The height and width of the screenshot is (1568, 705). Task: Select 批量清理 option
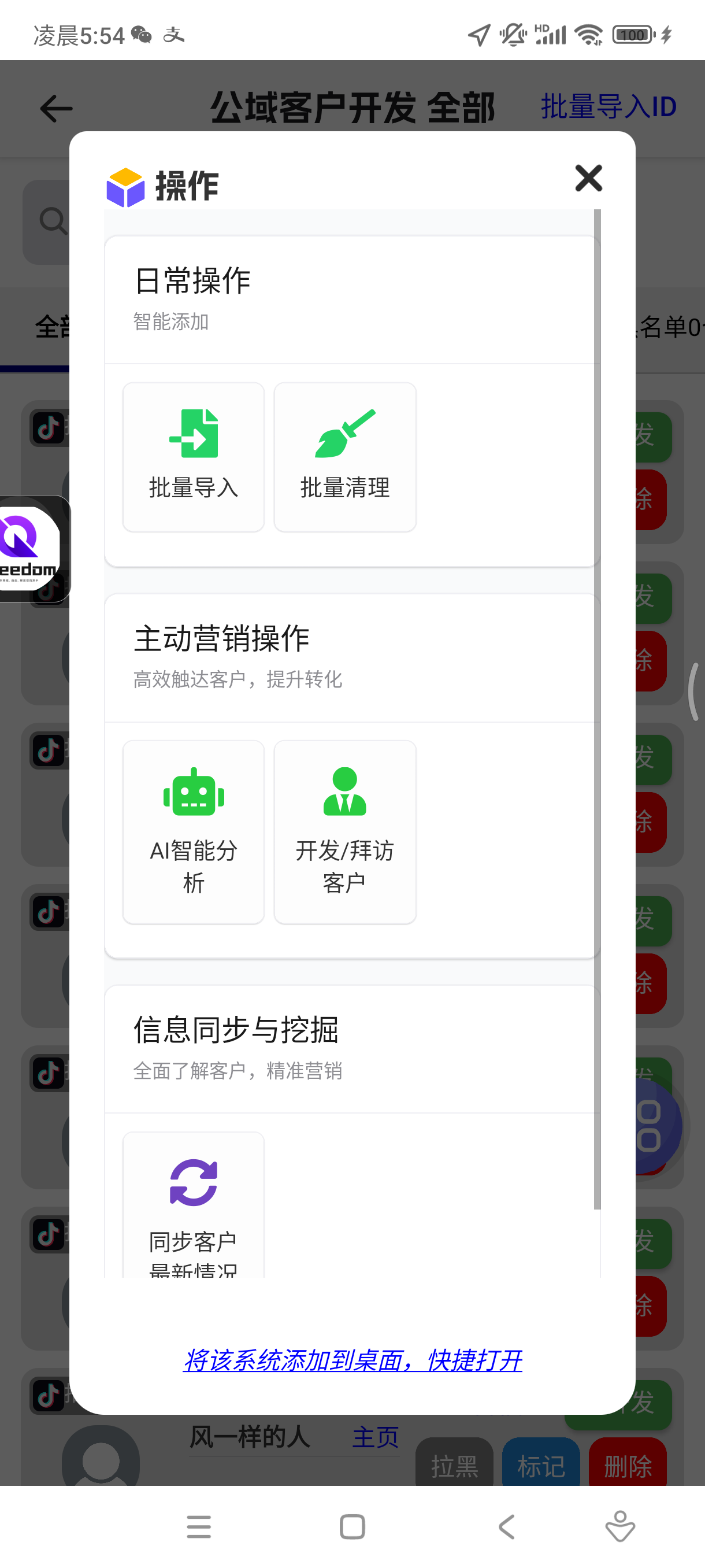click(x=345, y=457)
